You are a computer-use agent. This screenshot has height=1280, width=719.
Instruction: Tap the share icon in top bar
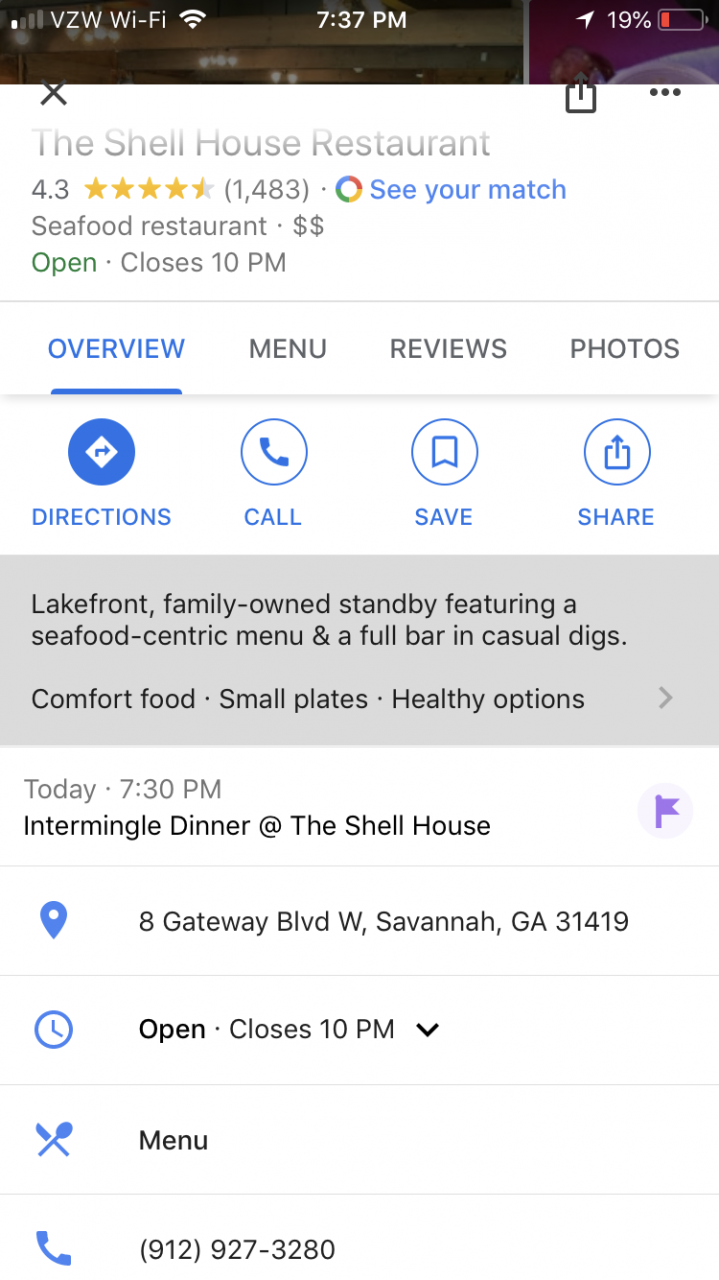[580, 96]
